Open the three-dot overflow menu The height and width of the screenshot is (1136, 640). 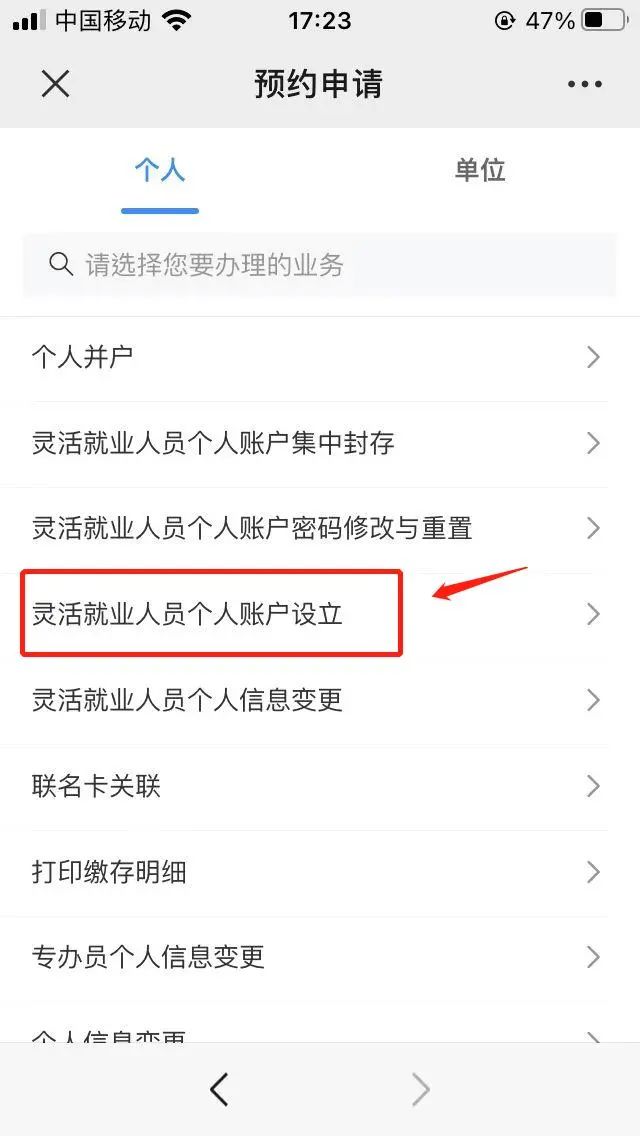[585, 84]
